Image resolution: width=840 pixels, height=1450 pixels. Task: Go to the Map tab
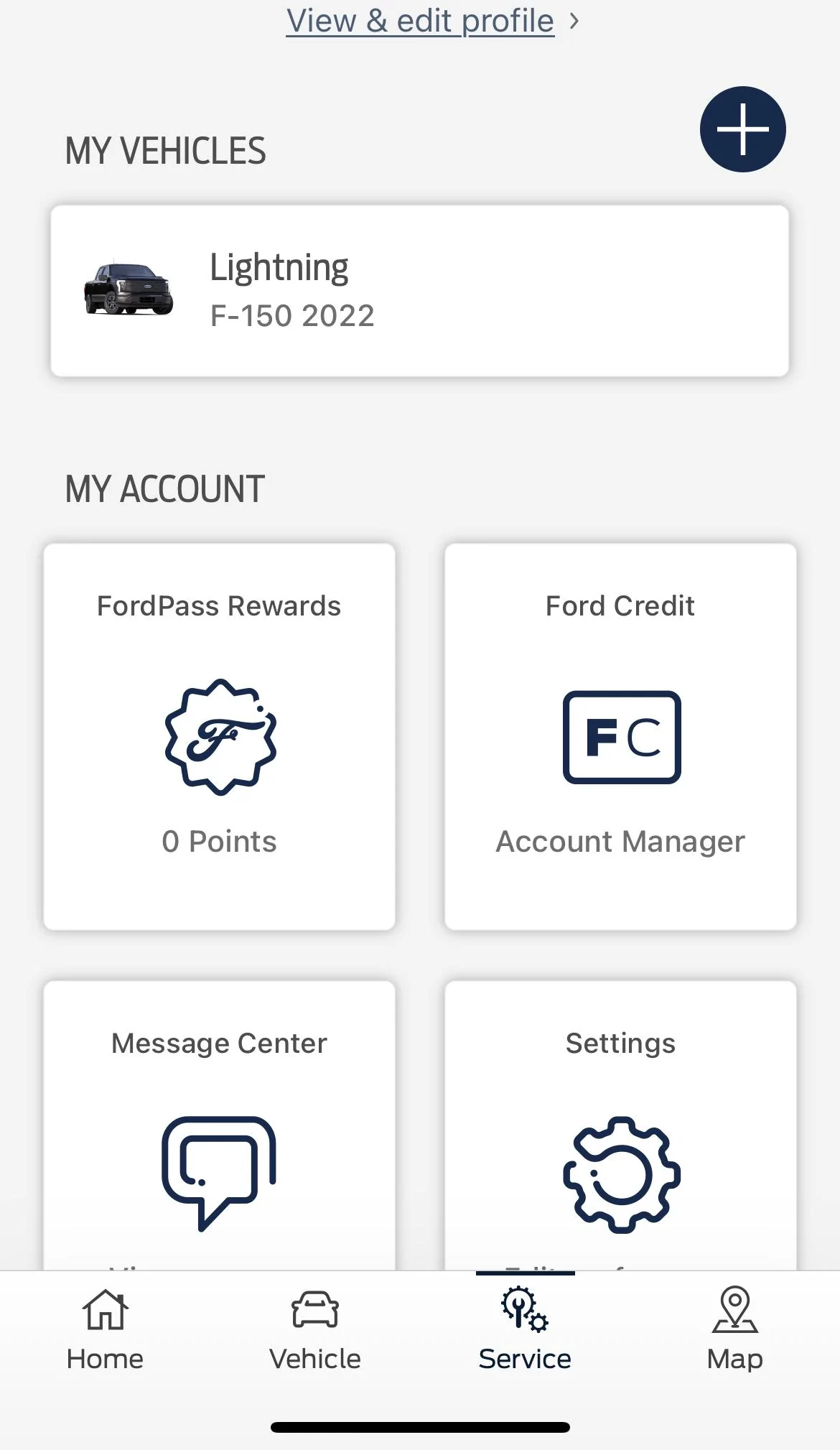coord(734,1329)
